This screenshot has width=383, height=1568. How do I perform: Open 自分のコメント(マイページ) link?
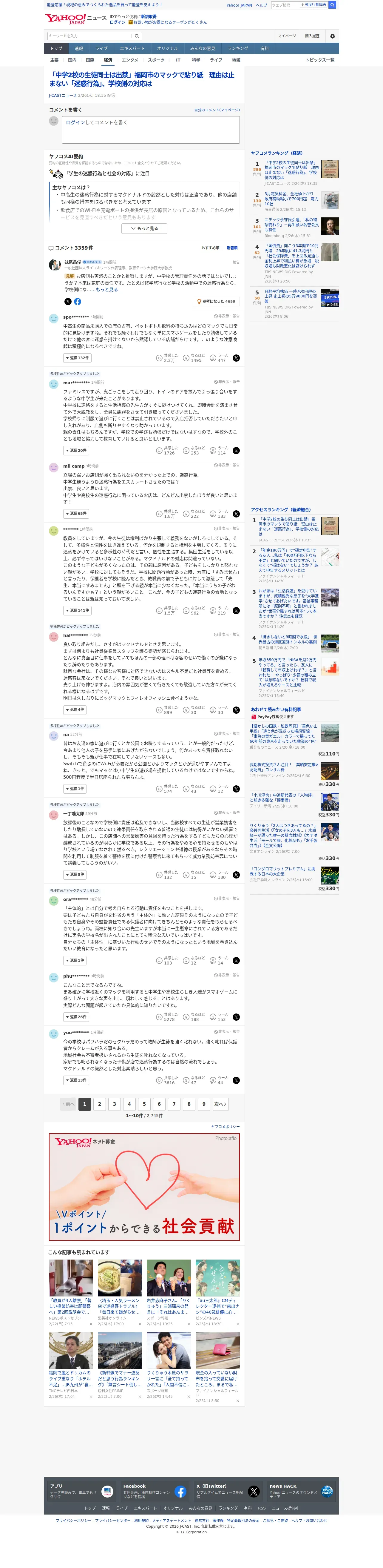pos(217,110)
